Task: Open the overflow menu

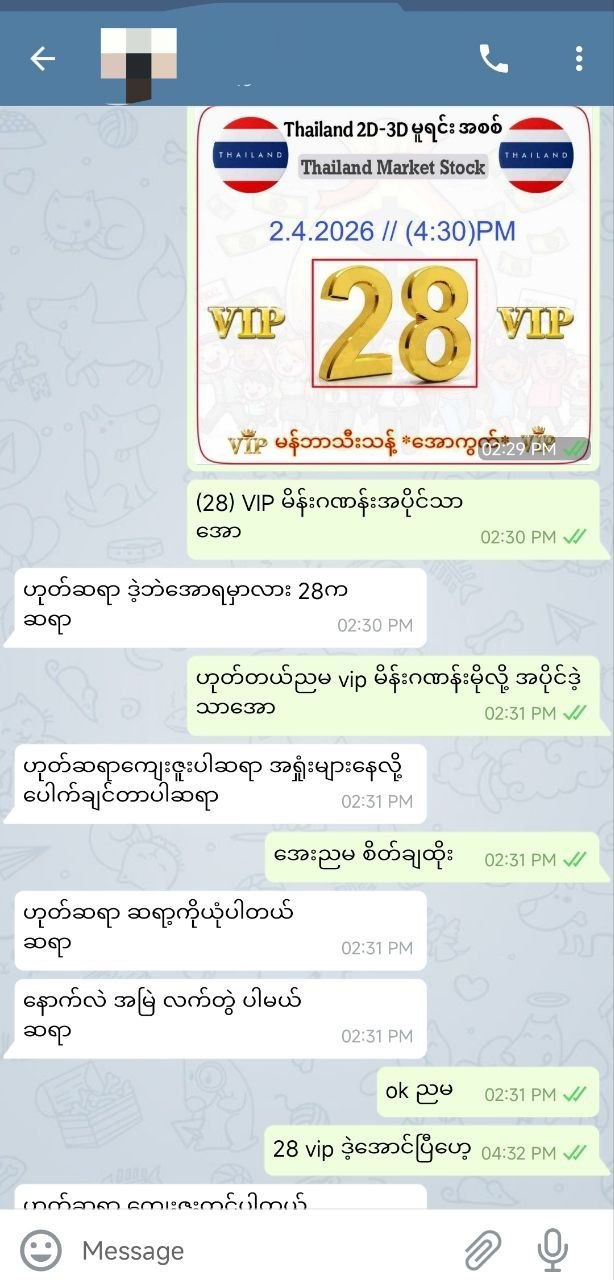Action: point(579,60)
